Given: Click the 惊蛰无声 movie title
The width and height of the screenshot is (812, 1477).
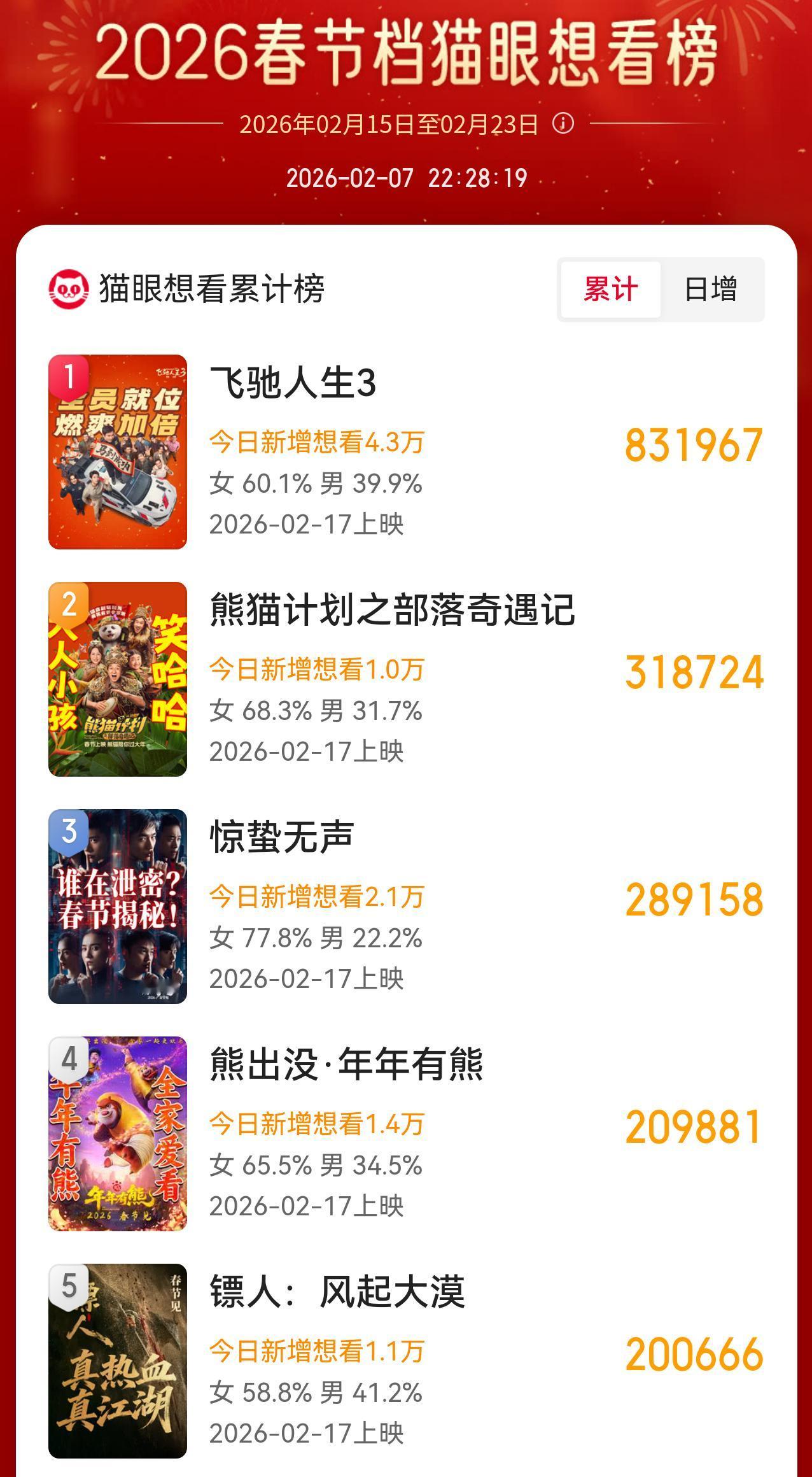Looking at the screenshot, I should [280, 838].
